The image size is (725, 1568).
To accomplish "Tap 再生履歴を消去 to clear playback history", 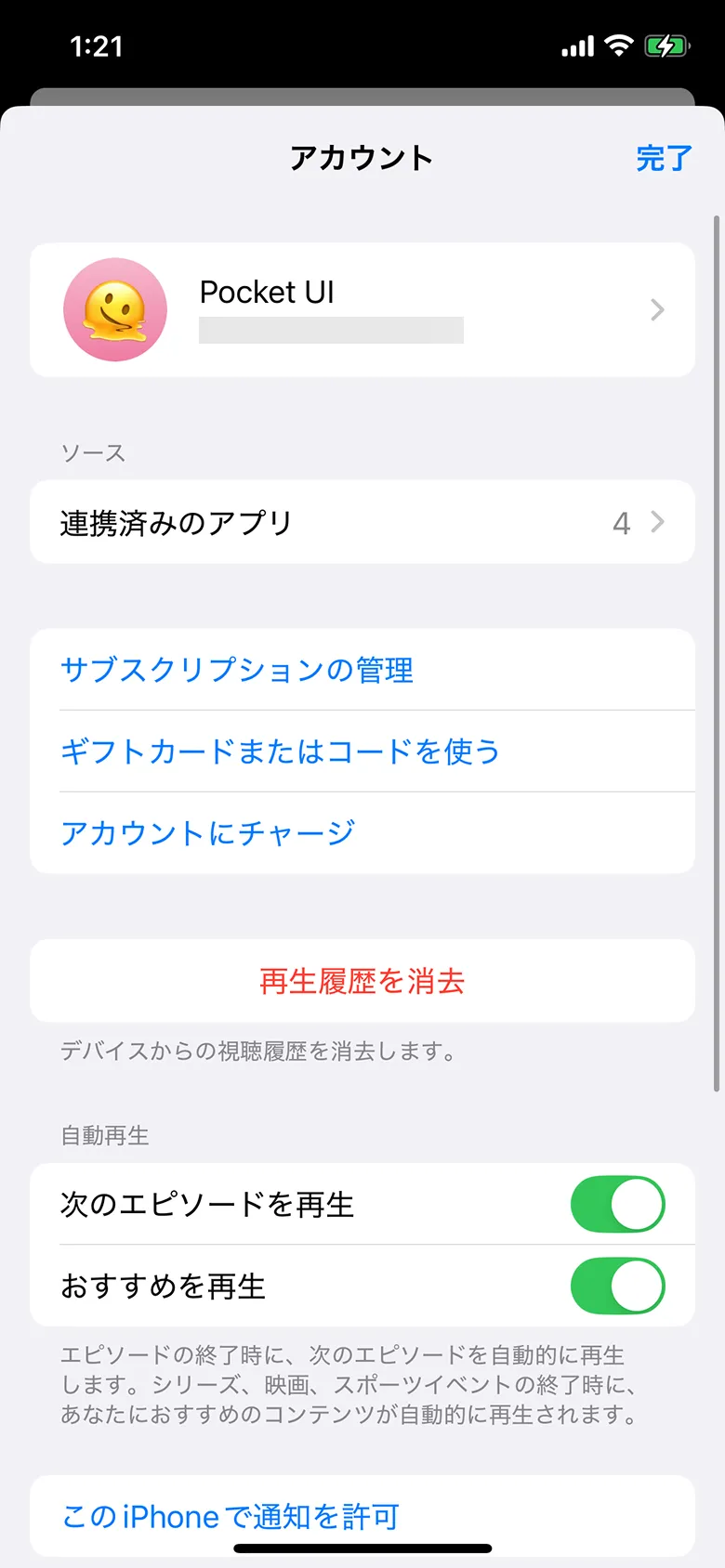I will [x=362, y=980].
